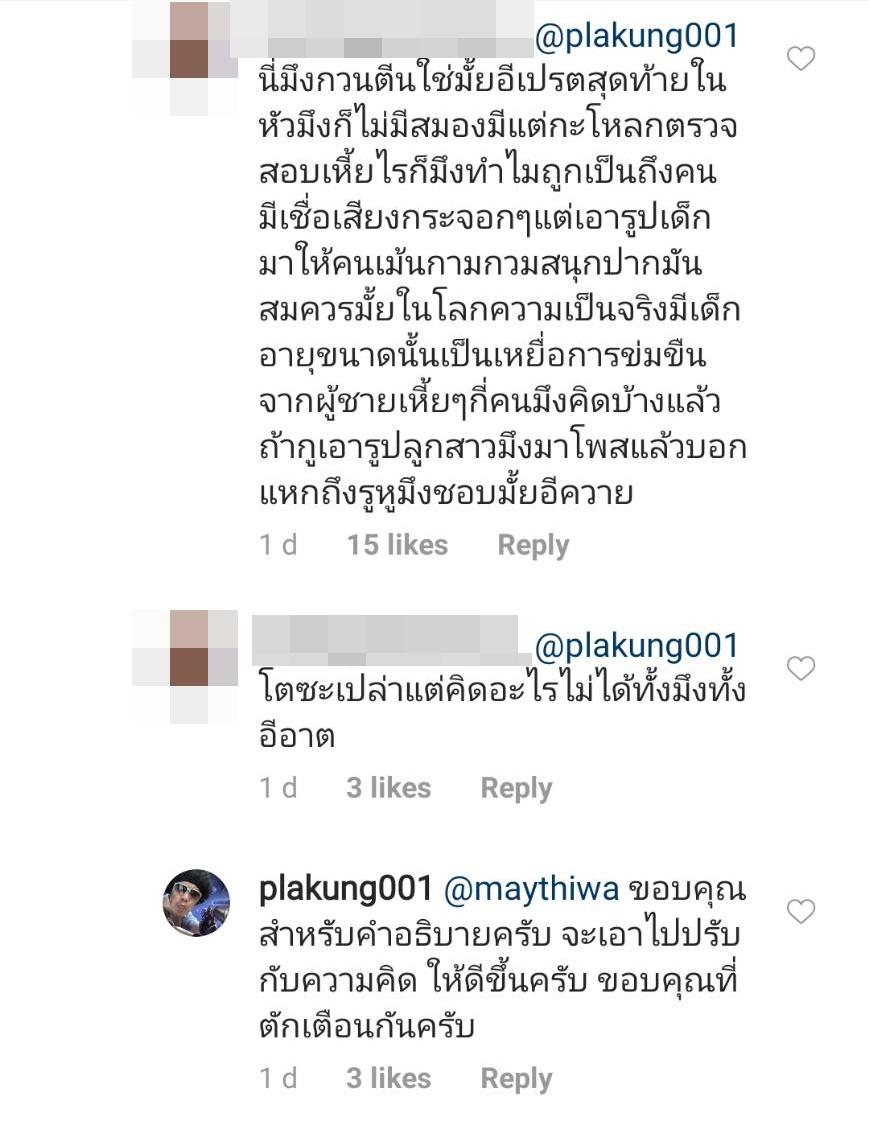Screen dimensions: 869x1134
Task: Like the comment starting with โตซะเปล่า
Action: pos(801,668)
